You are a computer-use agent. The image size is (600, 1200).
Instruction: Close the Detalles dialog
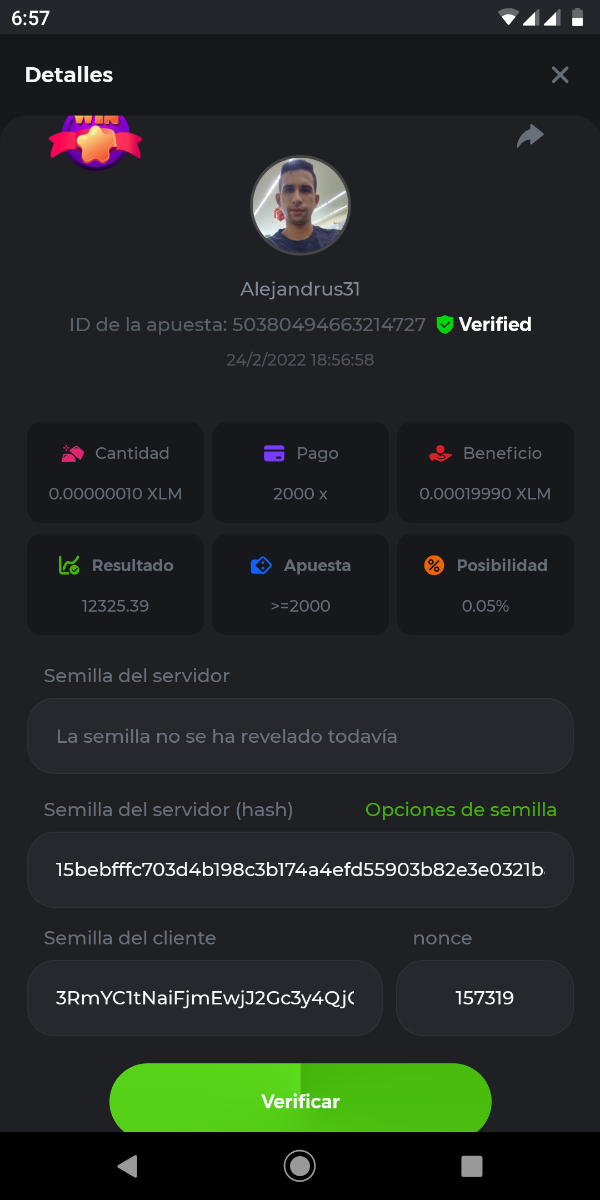pos(560,75)
